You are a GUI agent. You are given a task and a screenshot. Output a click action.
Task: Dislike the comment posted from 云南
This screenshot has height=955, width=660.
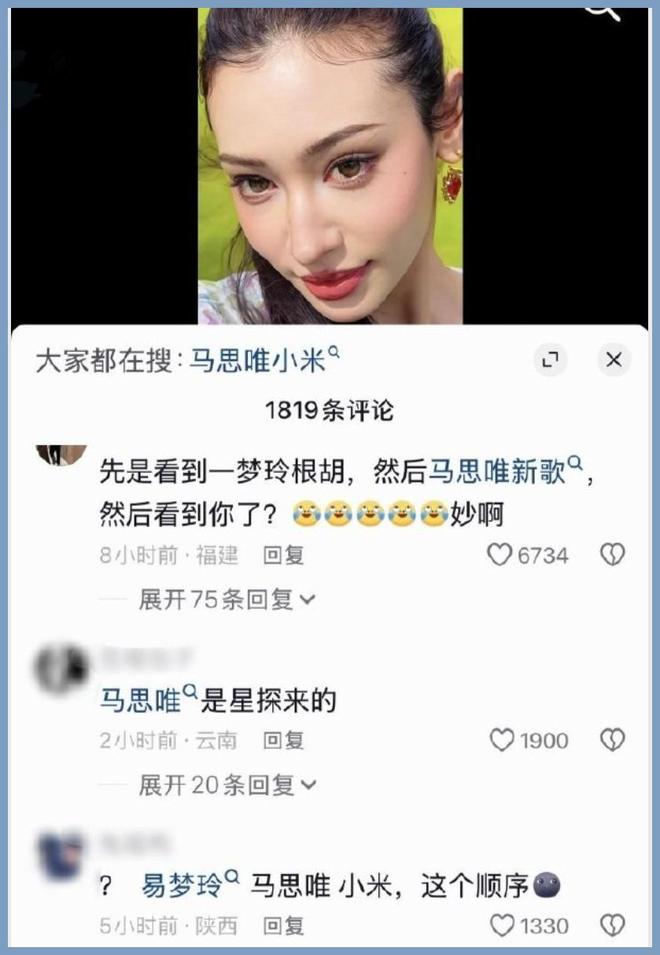[612, 740]
